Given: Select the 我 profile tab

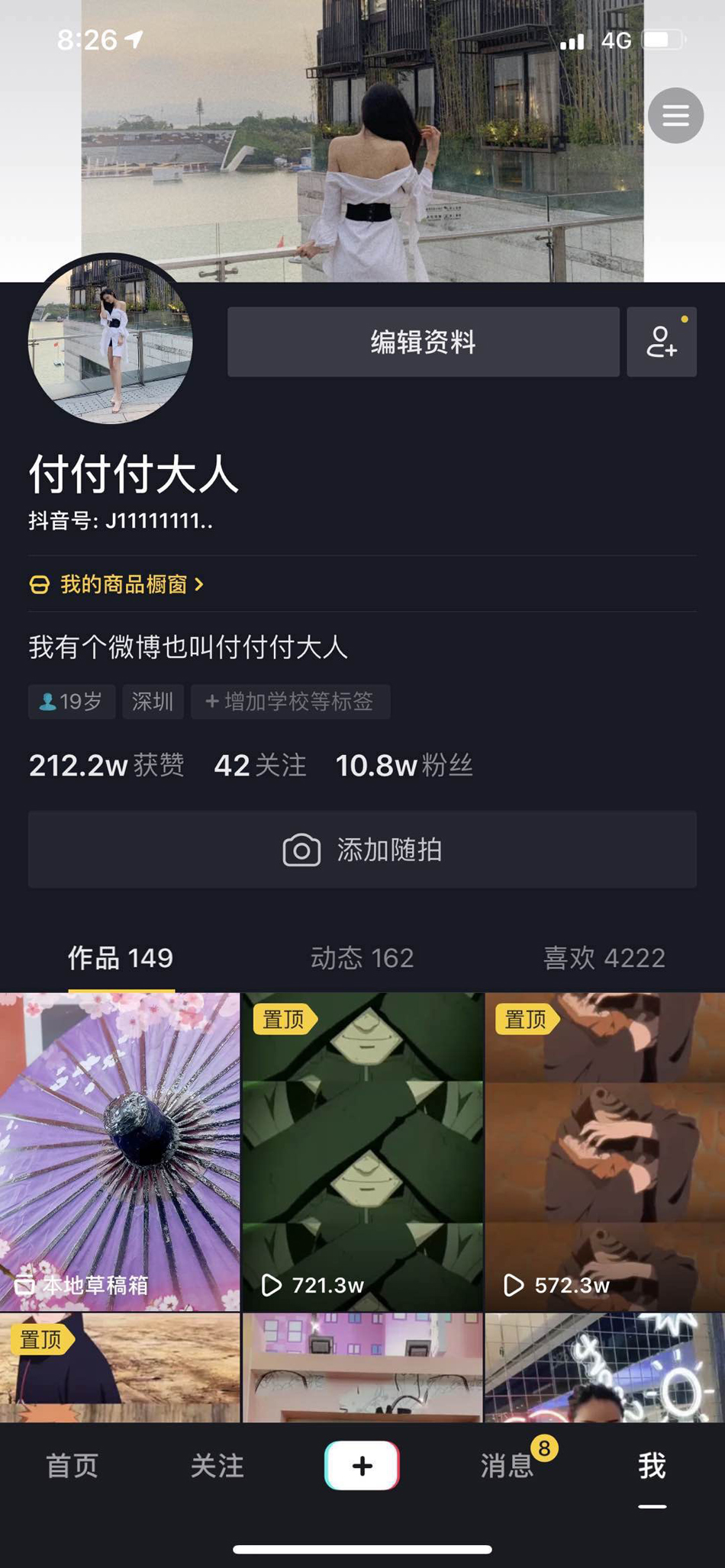Looking at the screenshot, I should 652,1465.
